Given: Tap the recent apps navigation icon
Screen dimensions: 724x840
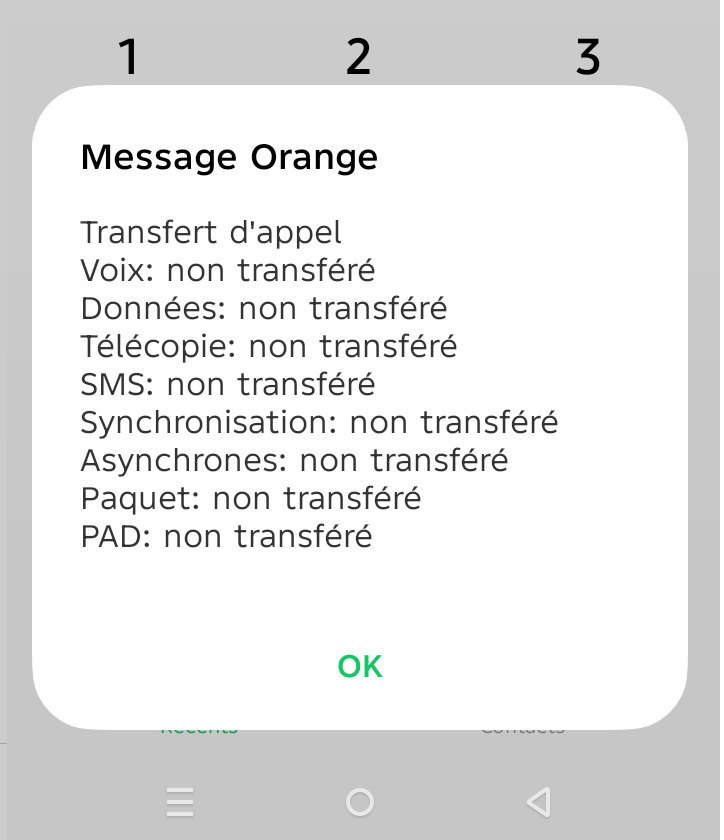Looking at the screenshot, I should tap(180, 801).
